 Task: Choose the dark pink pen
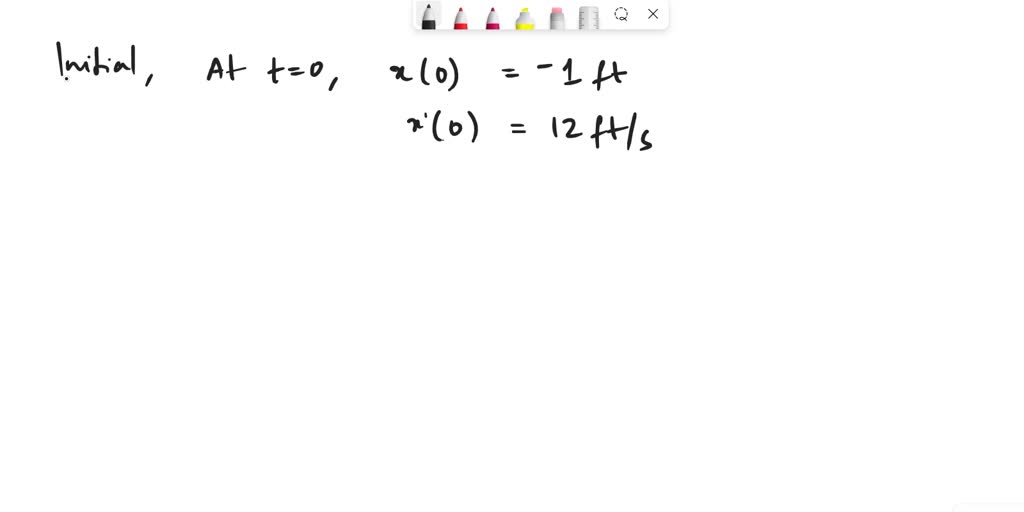pos(493,17)
